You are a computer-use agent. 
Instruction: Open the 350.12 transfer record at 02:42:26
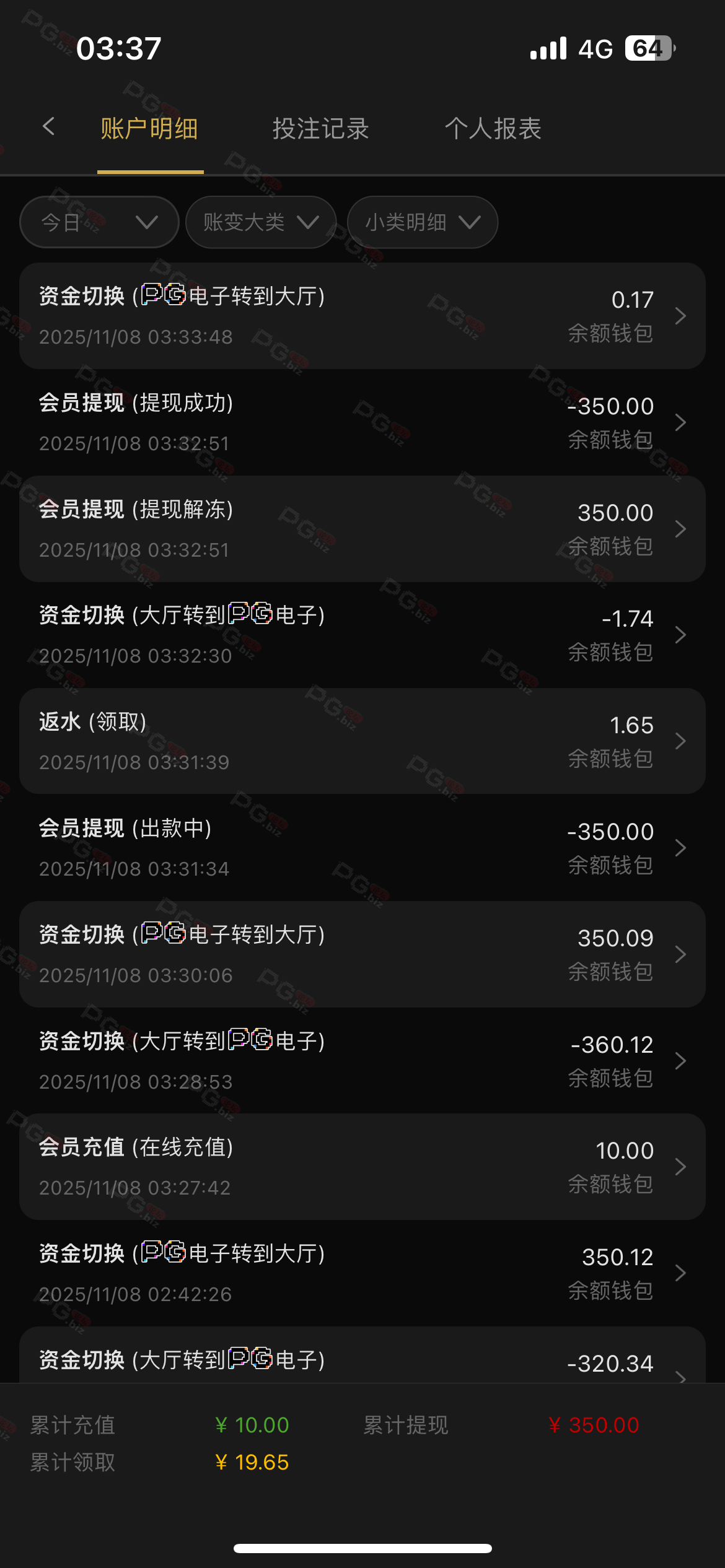coord(362,1273)
